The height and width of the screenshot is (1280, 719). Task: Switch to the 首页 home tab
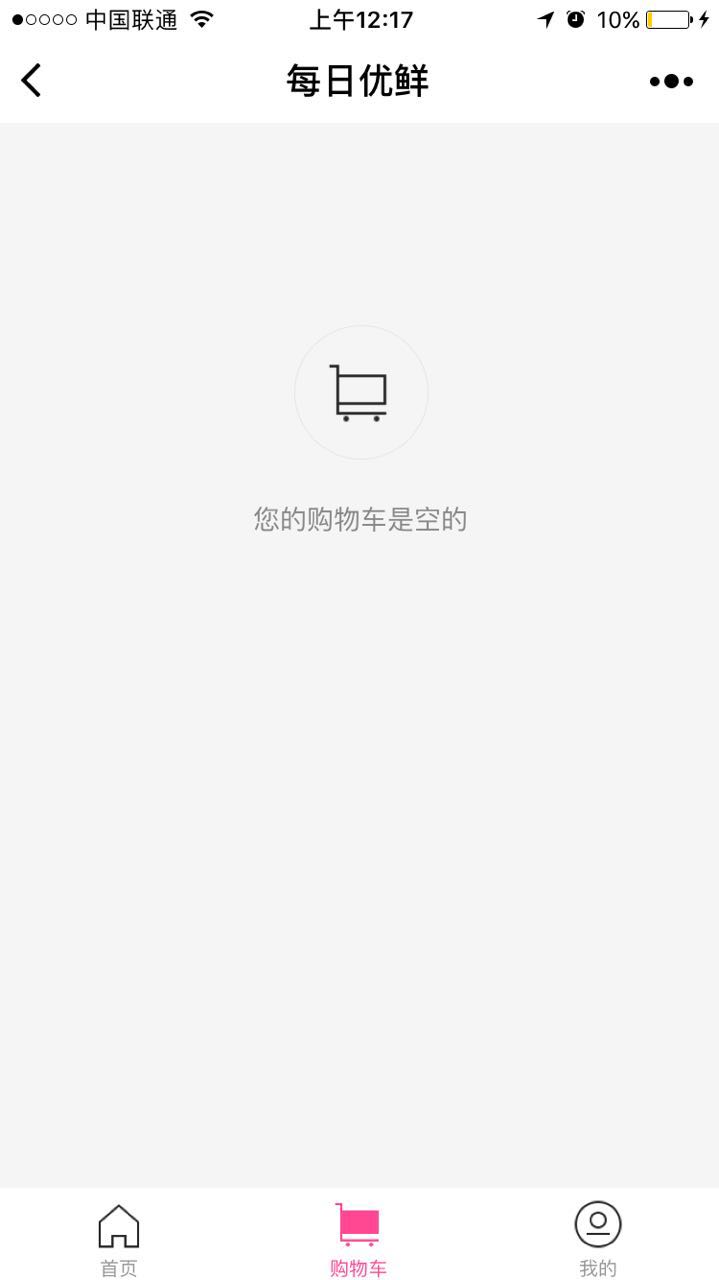(118, 1238)
